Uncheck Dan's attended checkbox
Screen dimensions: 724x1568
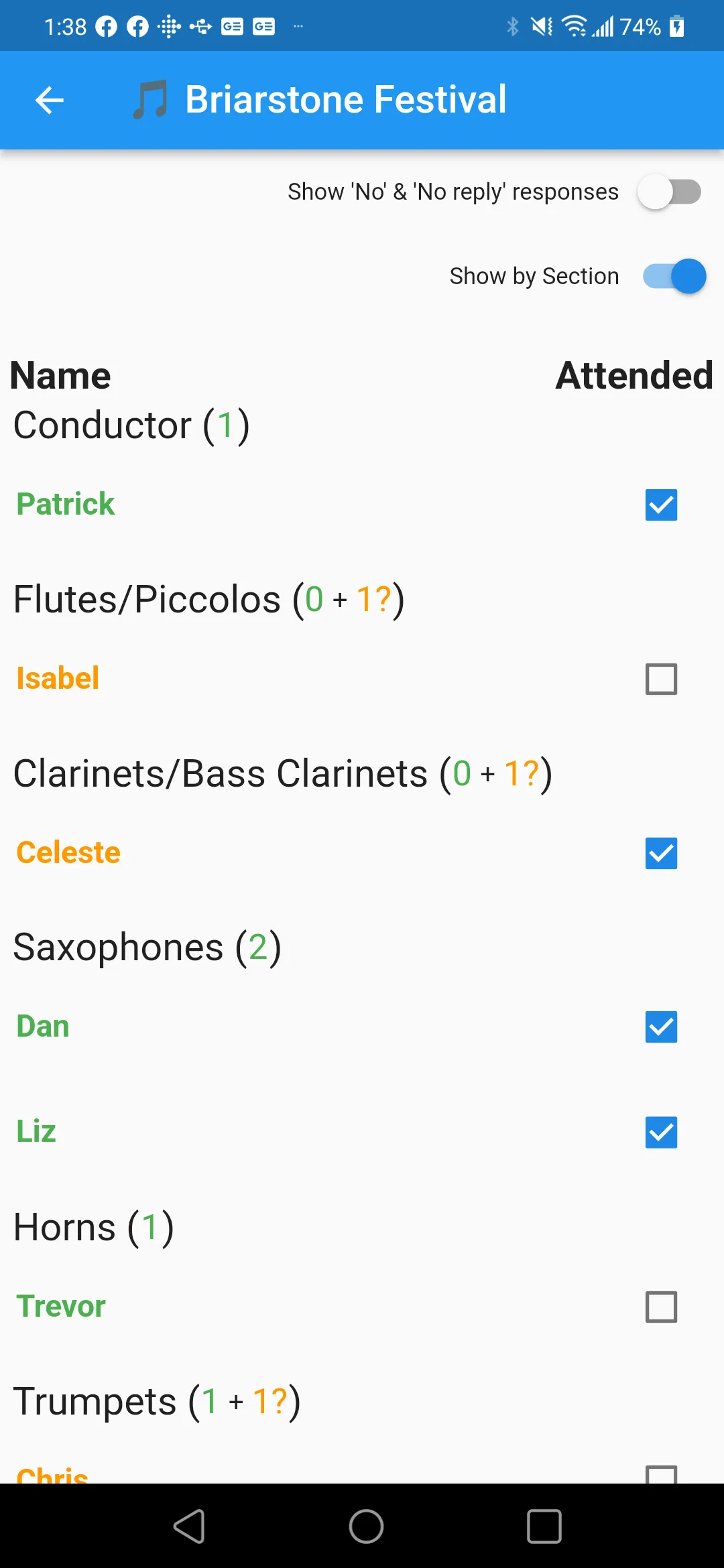pyautogui.click(x=661, y=1027)
